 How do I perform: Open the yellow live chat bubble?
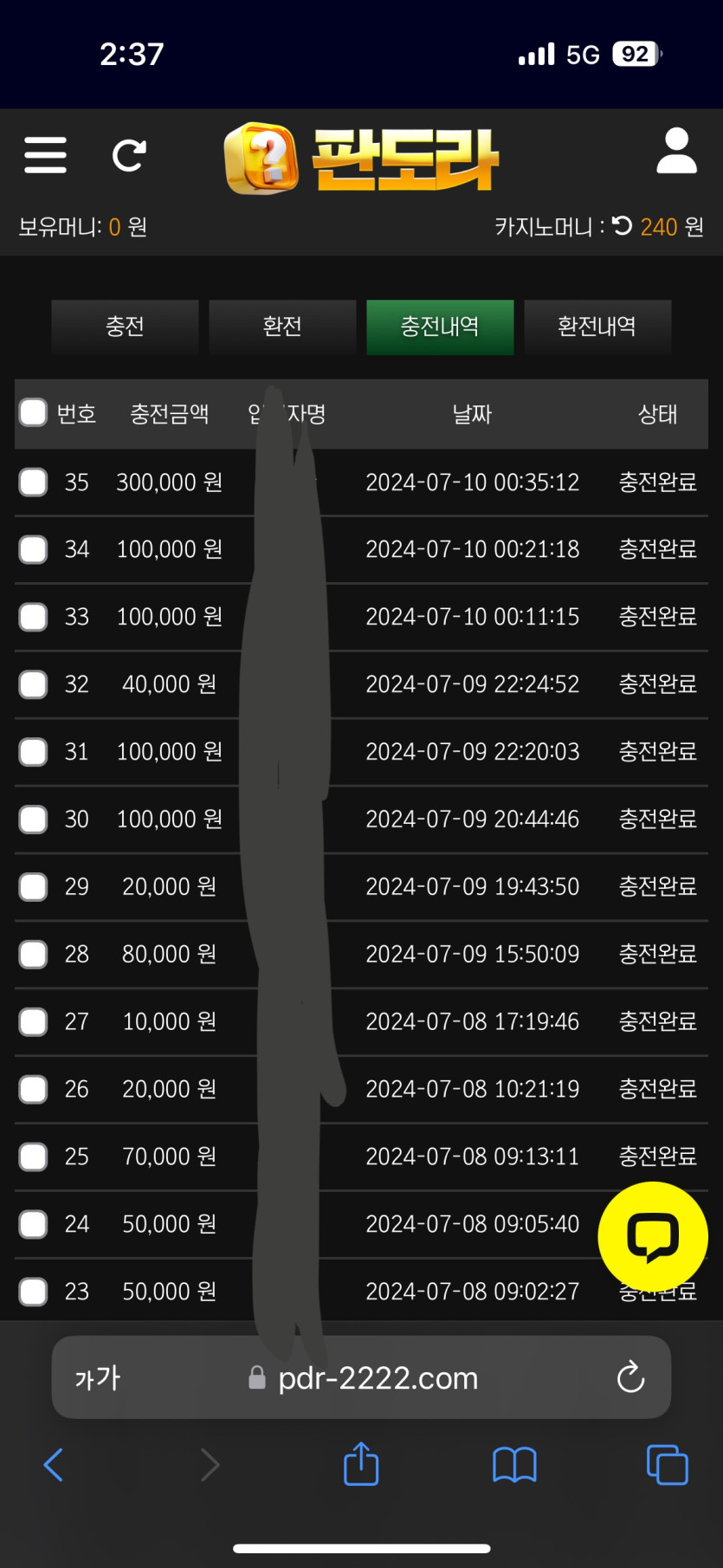(653, 1237)
